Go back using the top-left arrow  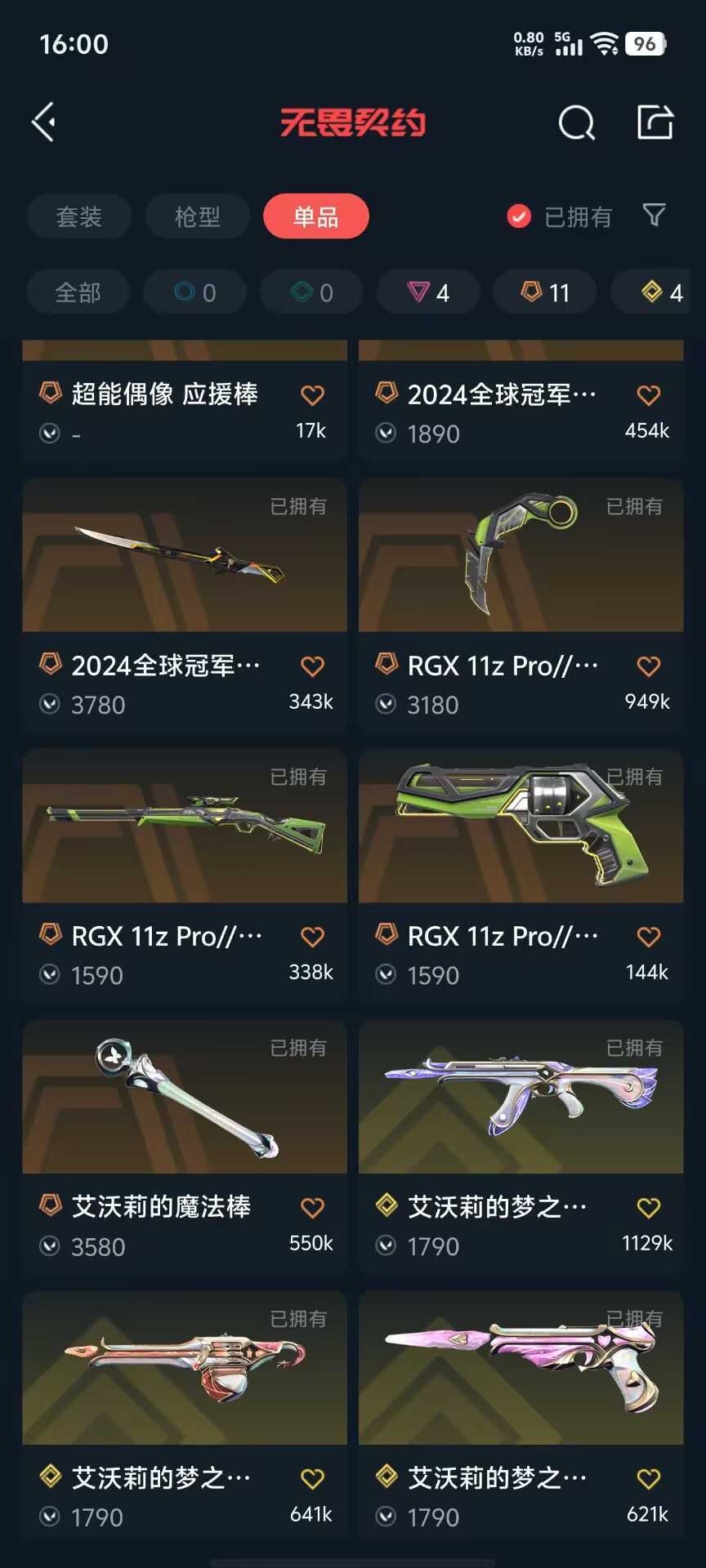coord(44,122)
